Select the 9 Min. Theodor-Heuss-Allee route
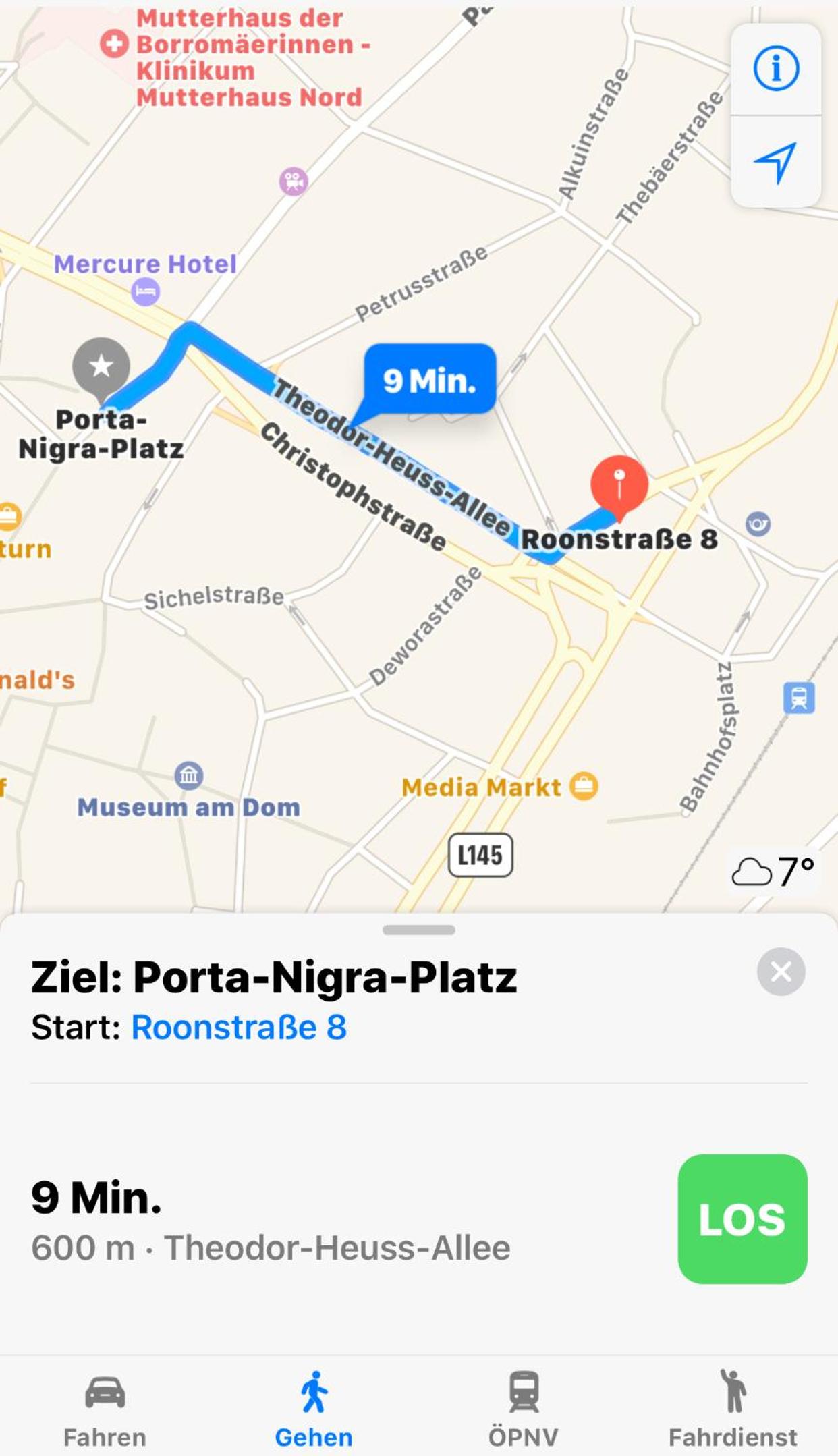Viewport: 838px width, 1456px height. pyautogui.click(x=270, y=1221)
